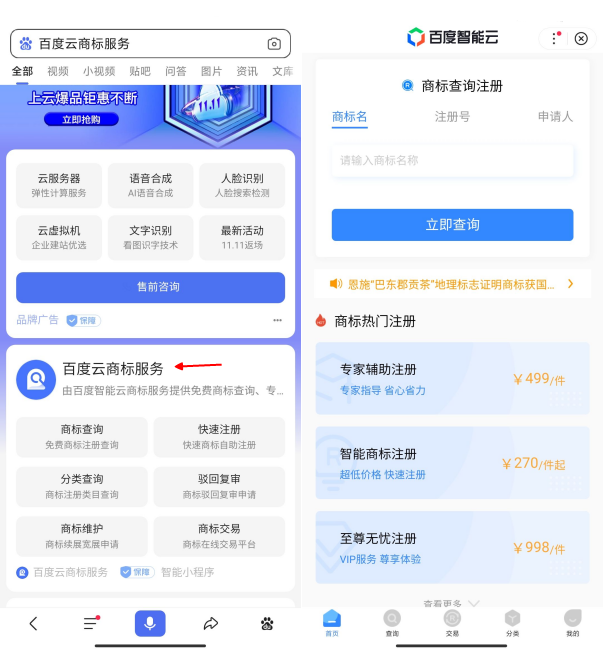
Task: Switch to the 问答 tab
Action: click(175, 71)
